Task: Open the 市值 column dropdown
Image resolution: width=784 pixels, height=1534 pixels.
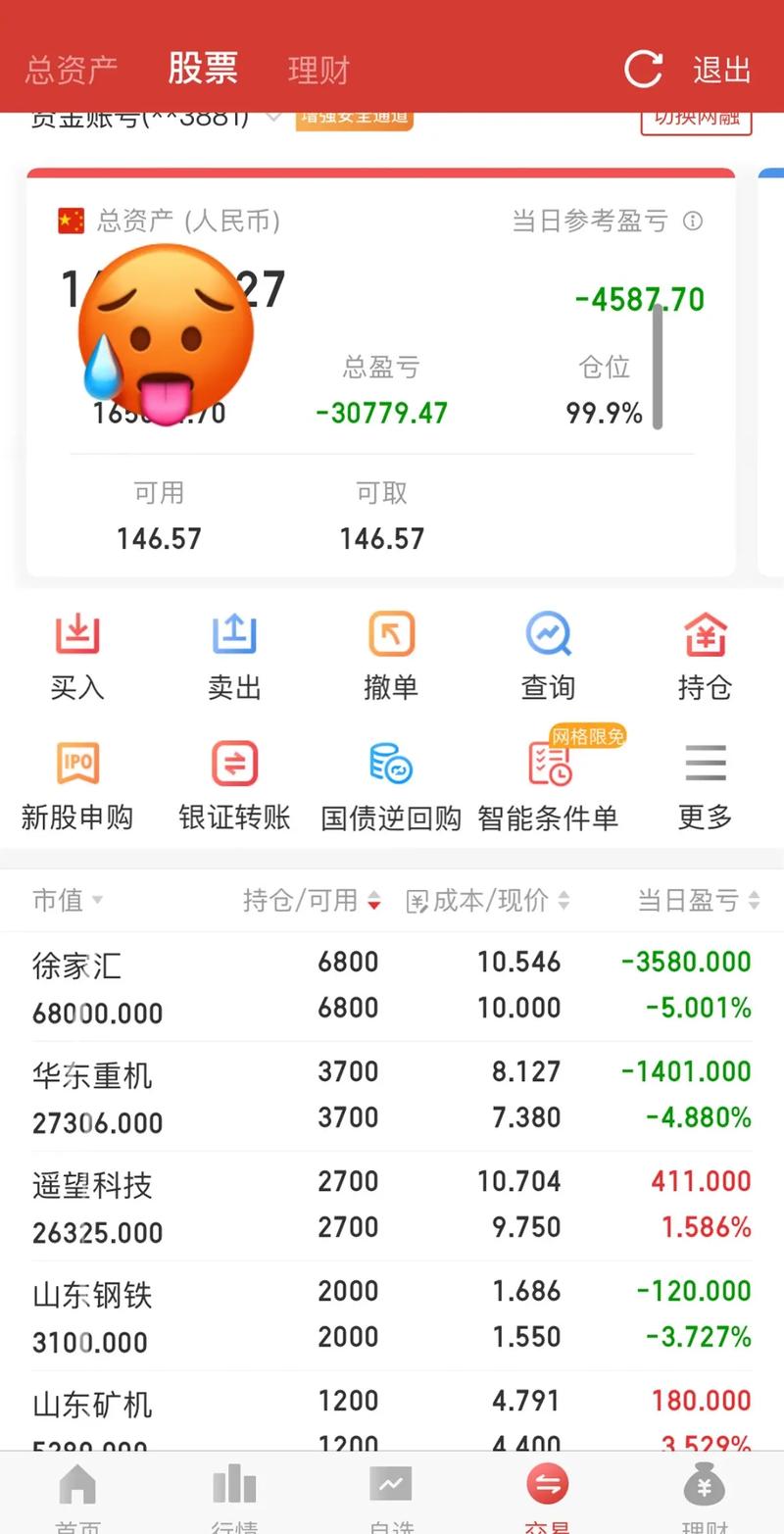Action: click(x=67, y=900)
